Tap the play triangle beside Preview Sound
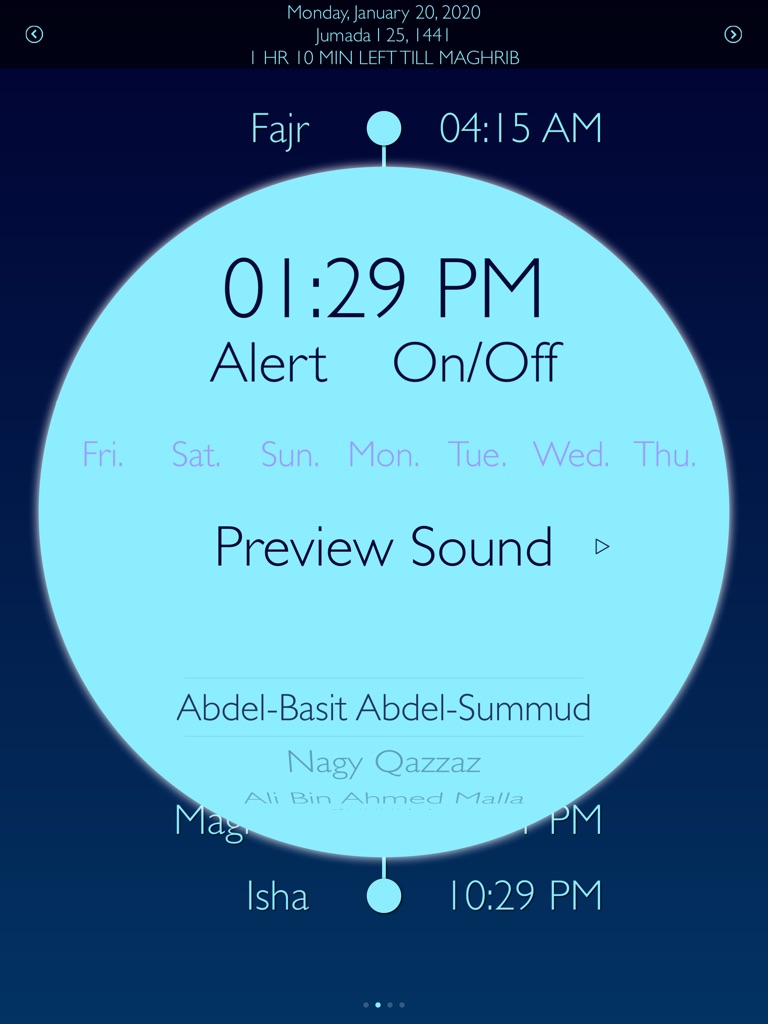Image resolution: width=768 pixels, height=1024 pixels. click(603, 547)
